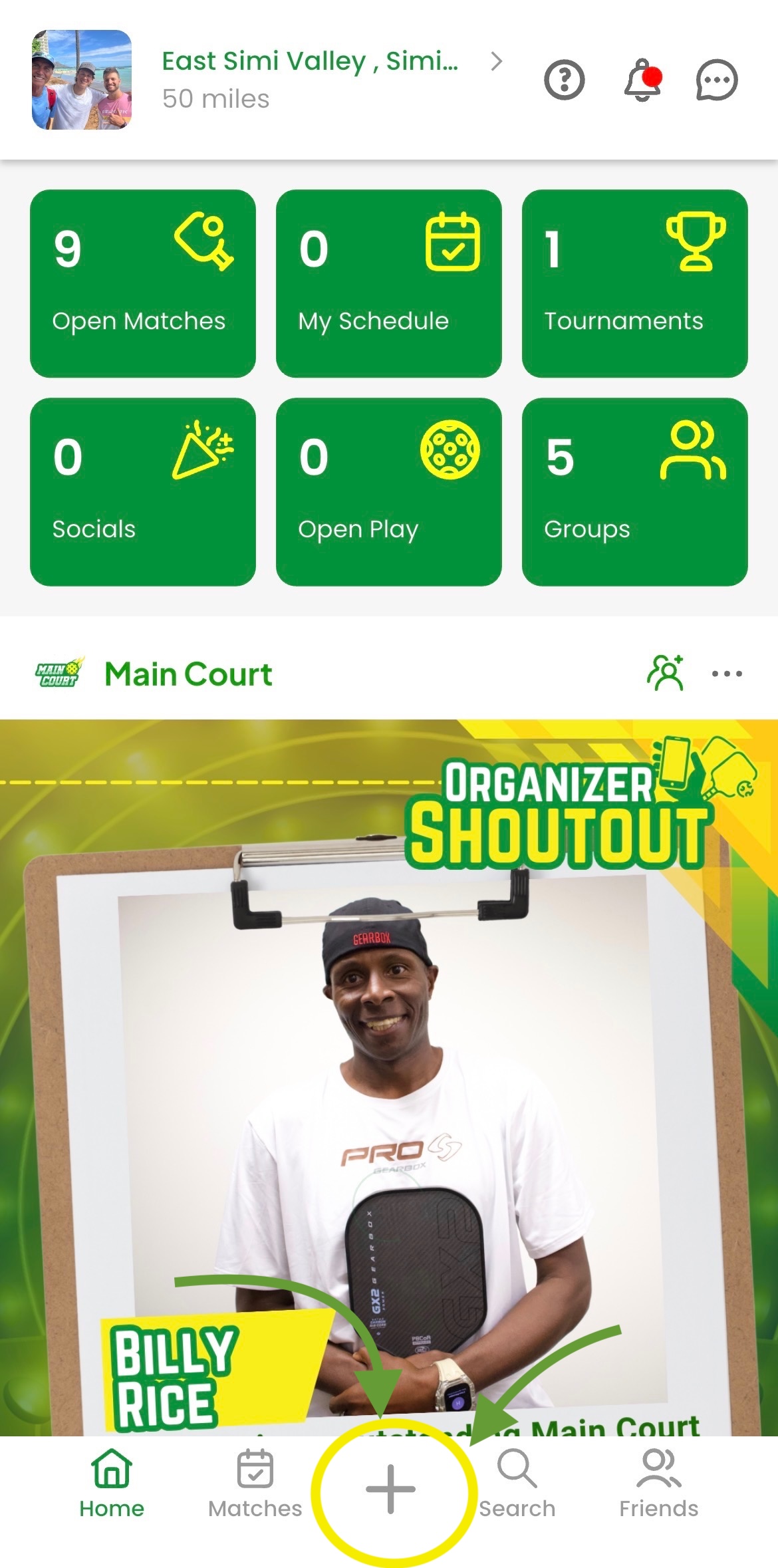Open the Main Court post overflow menu

click(x=727, y=674)
